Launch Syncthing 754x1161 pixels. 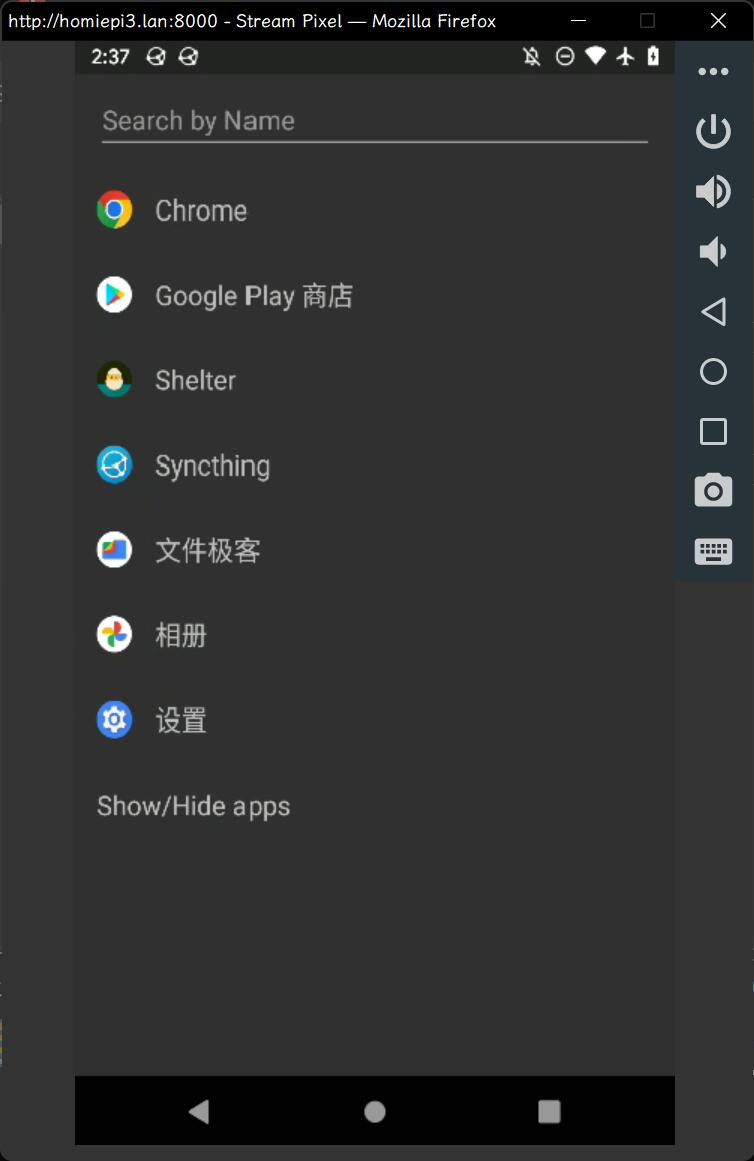point(212,466)
